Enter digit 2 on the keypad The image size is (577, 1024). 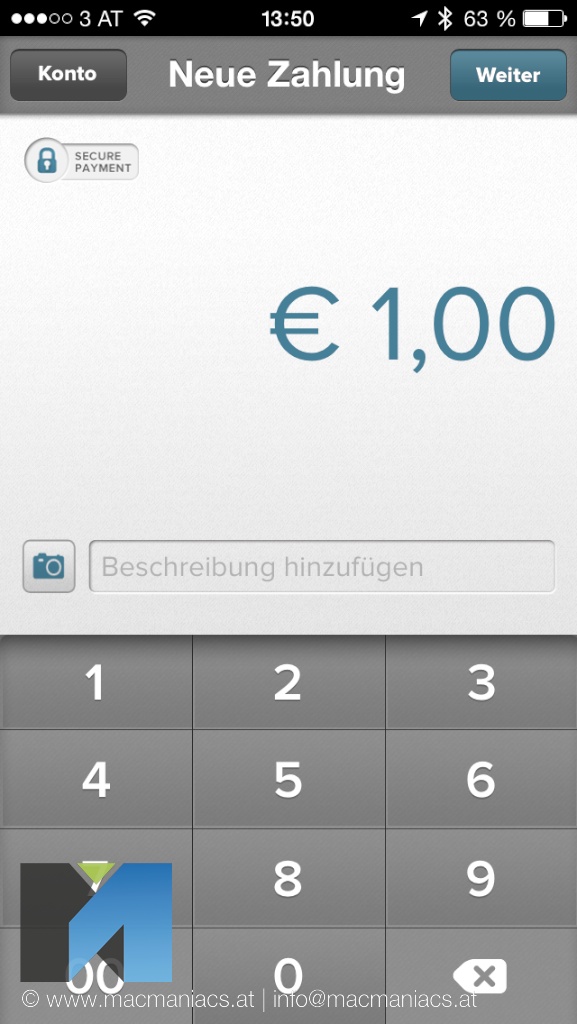tap(288, 682)
